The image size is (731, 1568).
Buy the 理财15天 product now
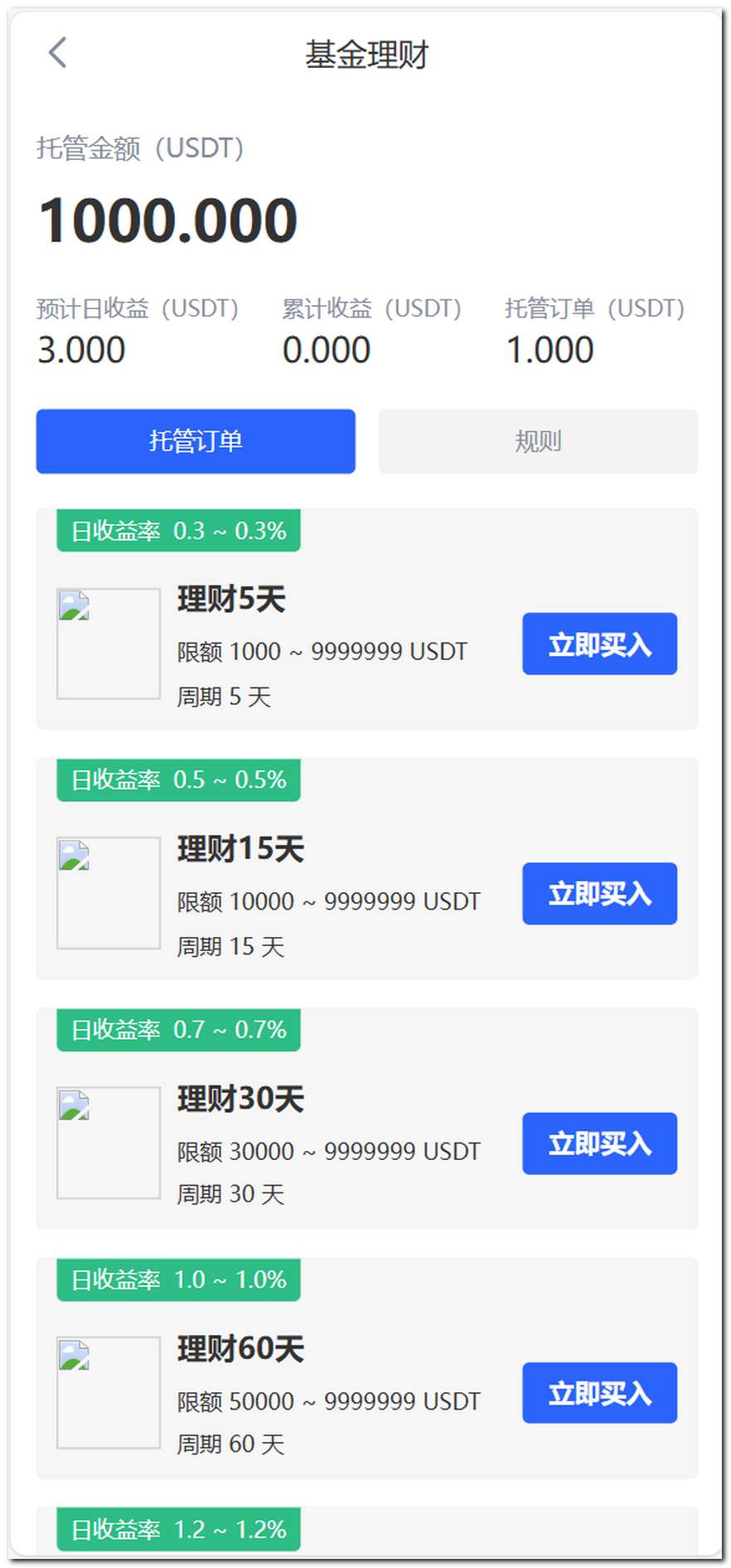[x=599, y=894]
